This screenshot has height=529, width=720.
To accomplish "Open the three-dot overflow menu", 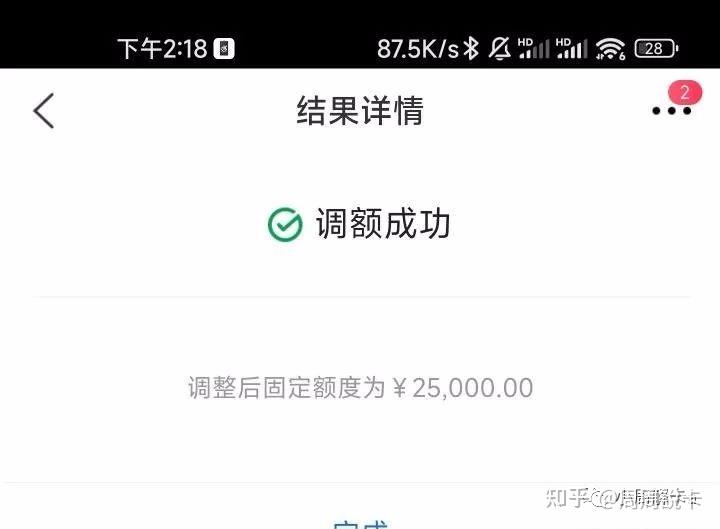I will click(671, 111).
